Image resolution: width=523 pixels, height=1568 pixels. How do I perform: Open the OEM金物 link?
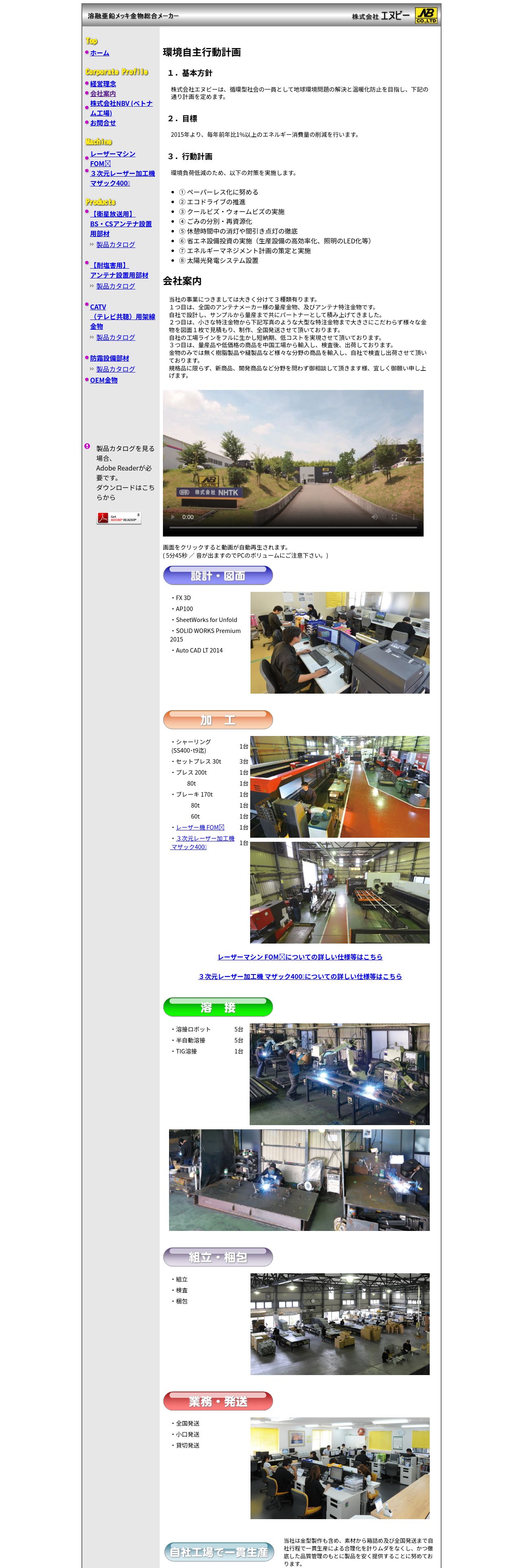pos(103,381)
